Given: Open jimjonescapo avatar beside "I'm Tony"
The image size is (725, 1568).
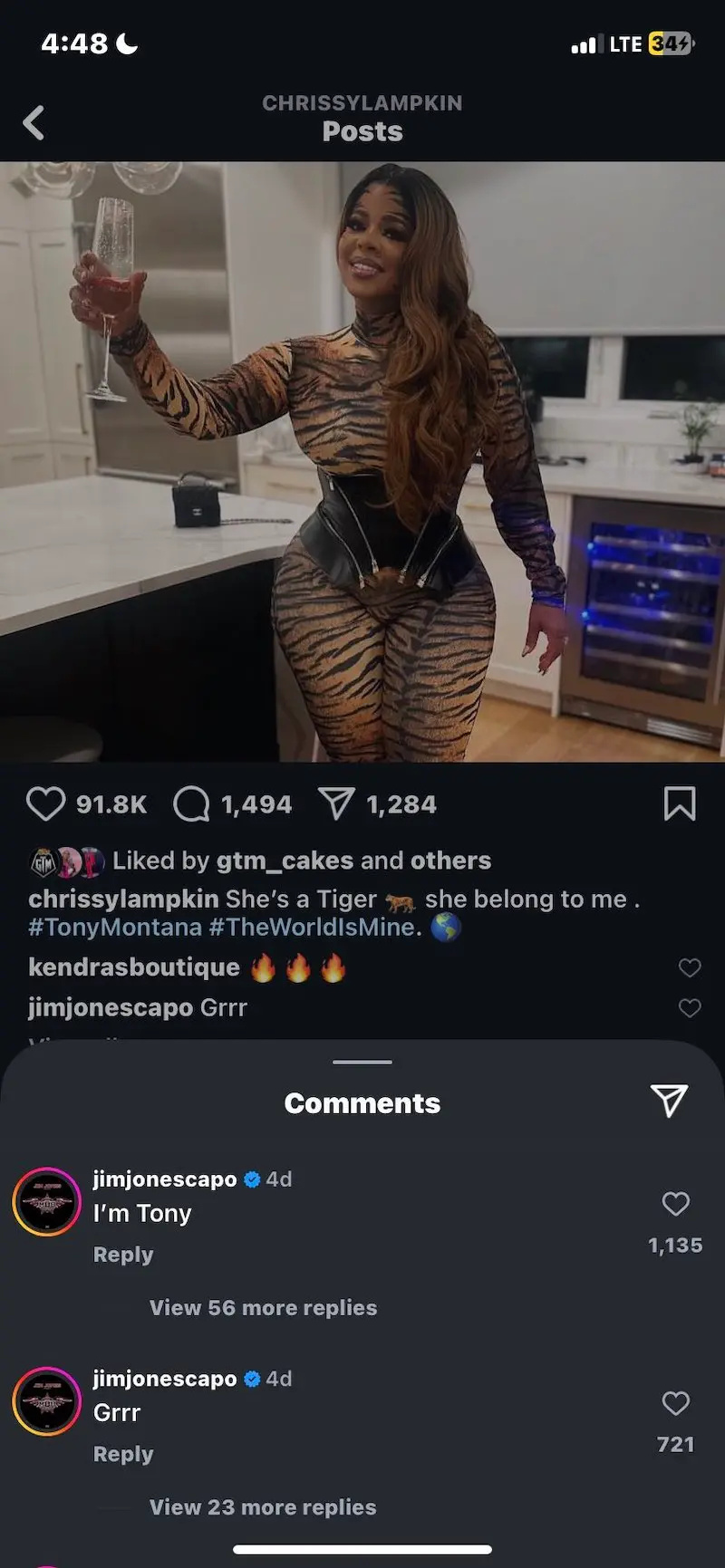Looking at the screenshot, I should click(x=47, y=1202).
